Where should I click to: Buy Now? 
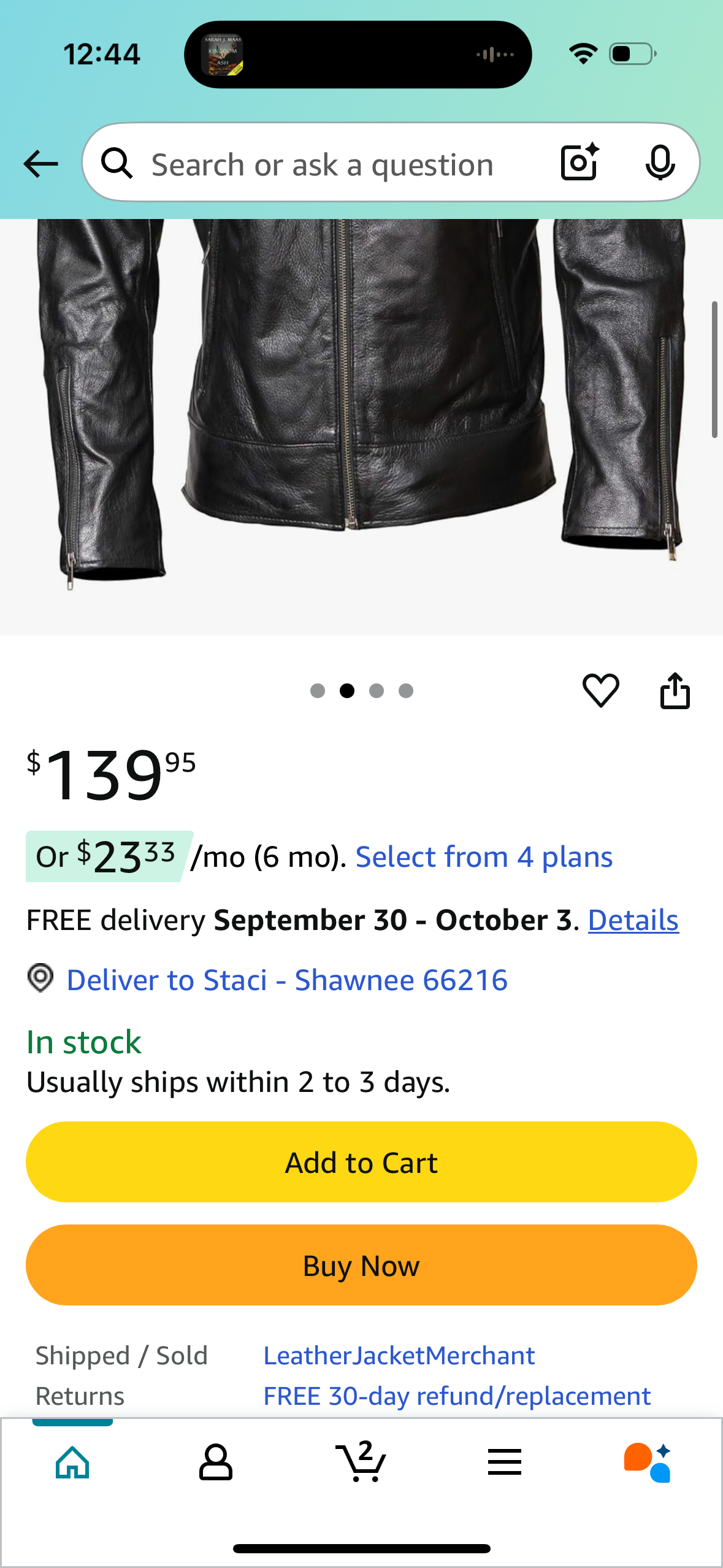pos(361,1265)
